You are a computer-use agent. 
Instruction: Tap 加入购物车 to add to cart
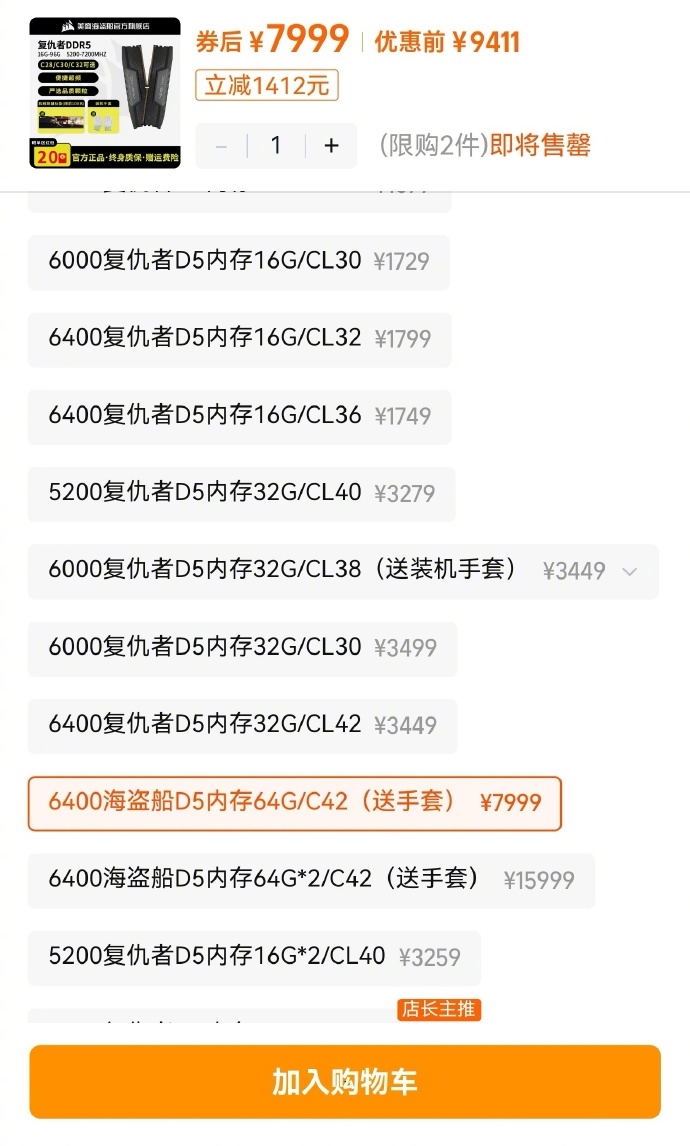click(345, 1081)
